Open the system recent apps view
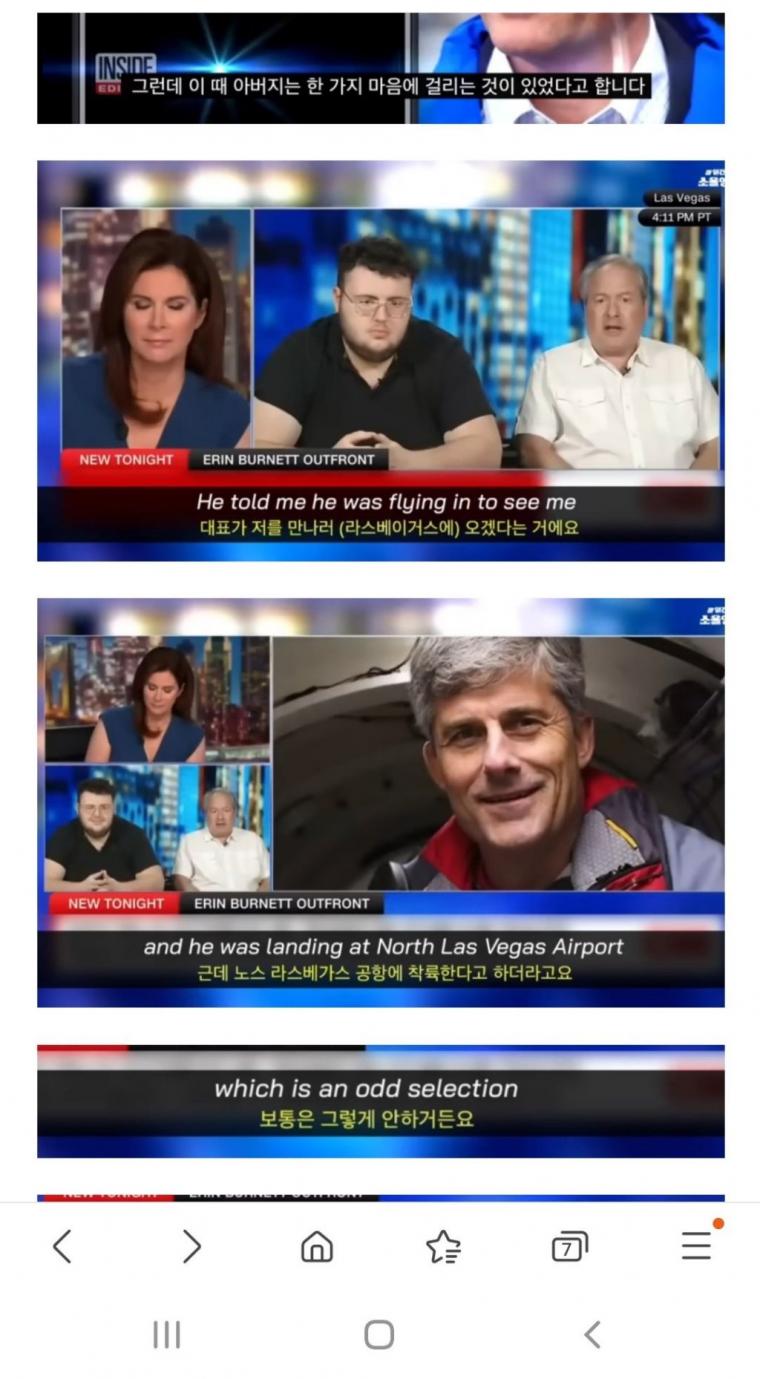This screenshot has height=1379, width=760. point(166,1334)
